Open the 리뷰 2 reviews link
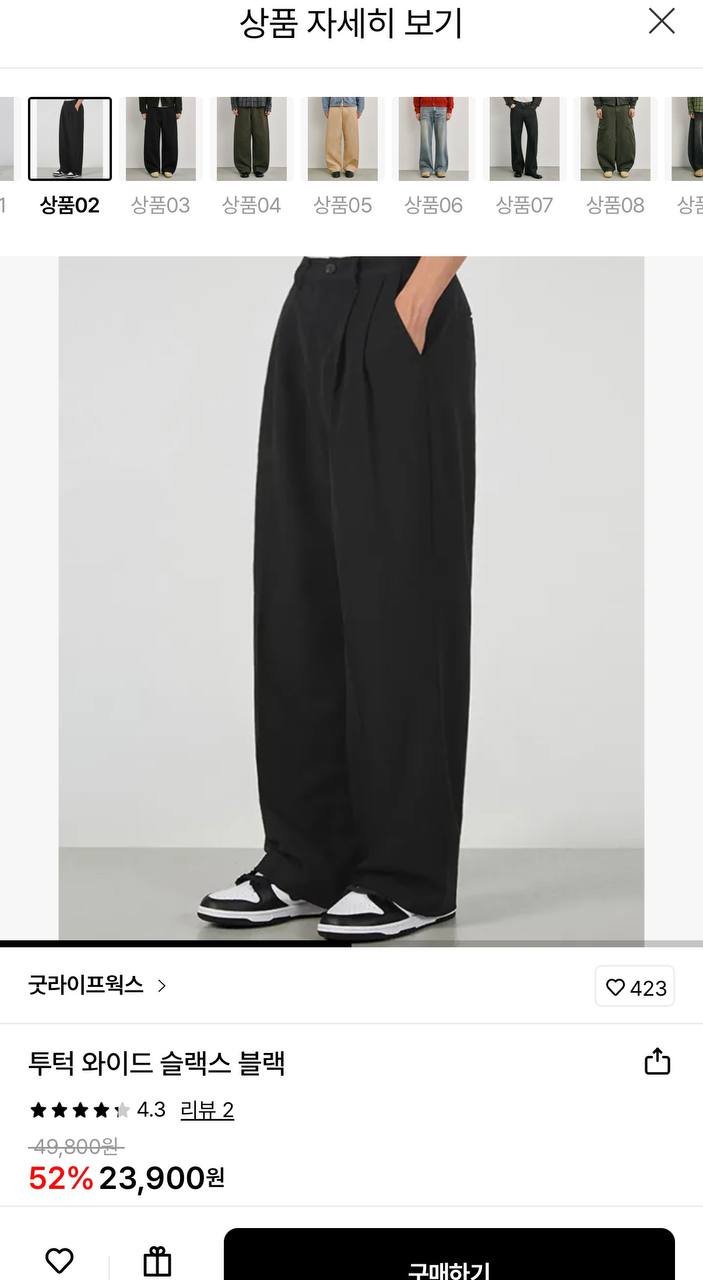Screen dimensions: 703x1280 (x=207, y=1110)
